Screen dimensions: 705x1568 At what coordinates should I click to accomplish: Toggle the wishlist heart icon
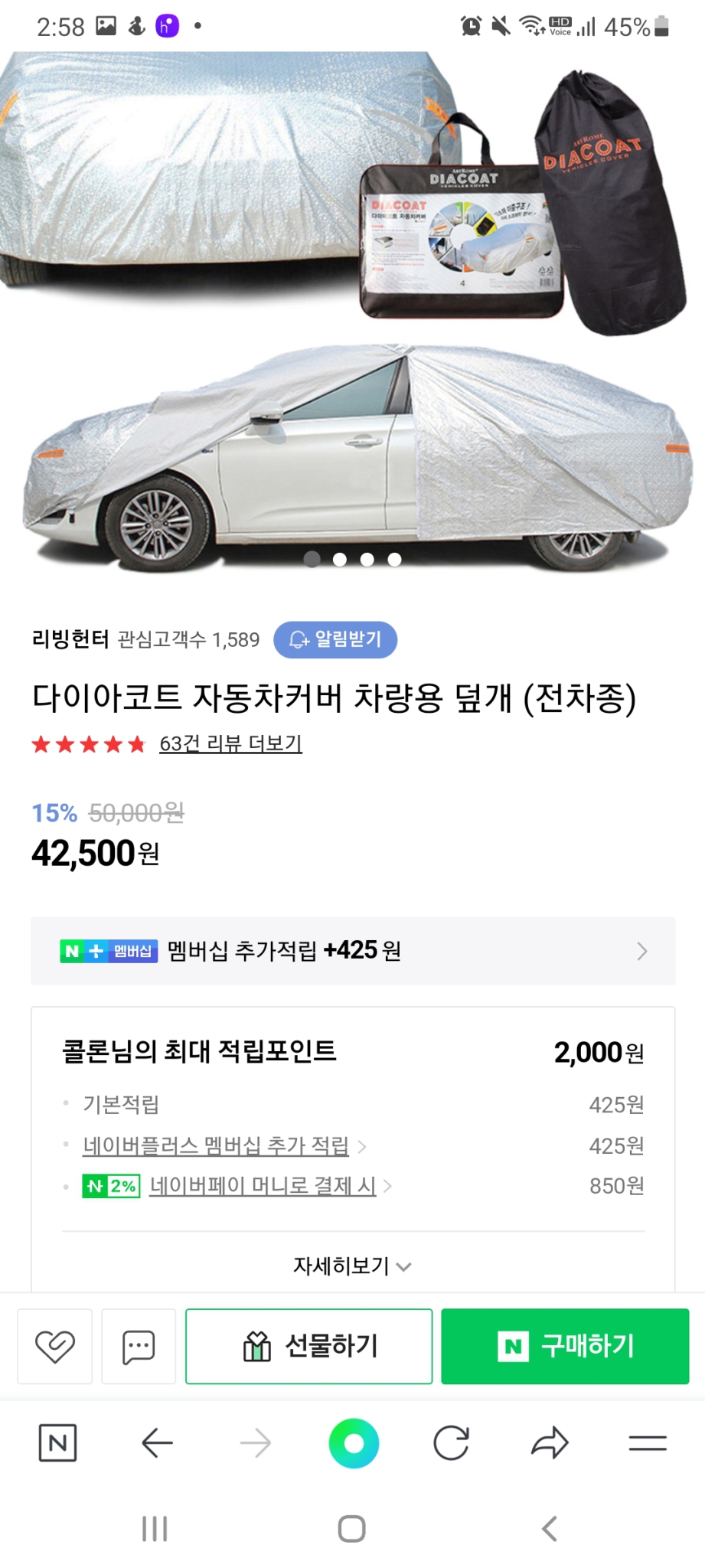click(54, 1346)
